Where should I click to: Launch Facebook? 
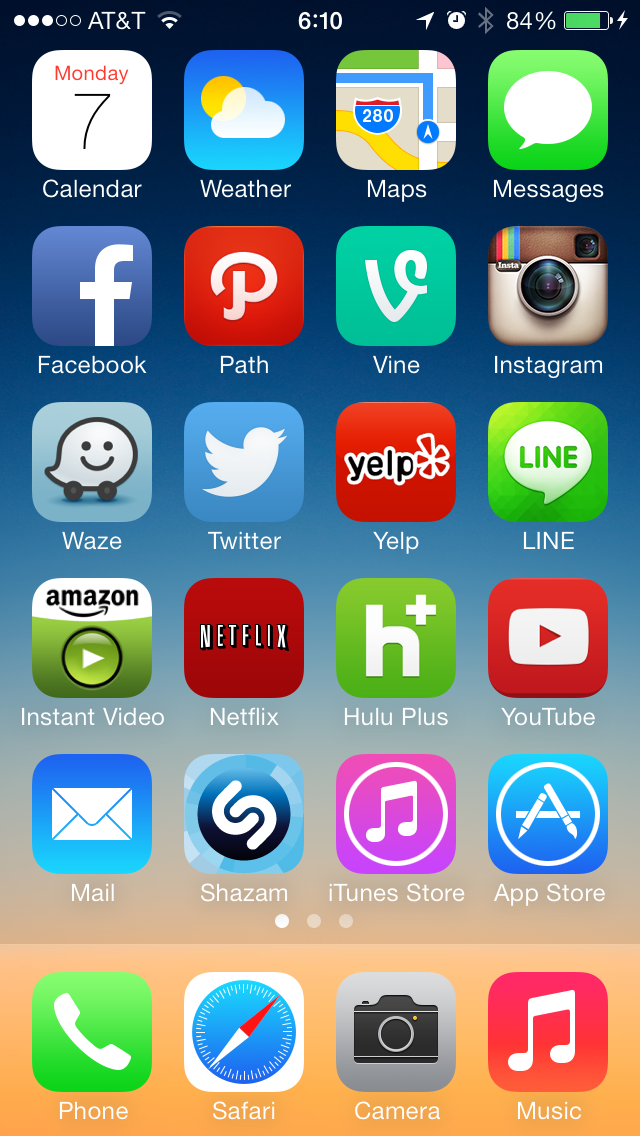[x=92, y=286]
